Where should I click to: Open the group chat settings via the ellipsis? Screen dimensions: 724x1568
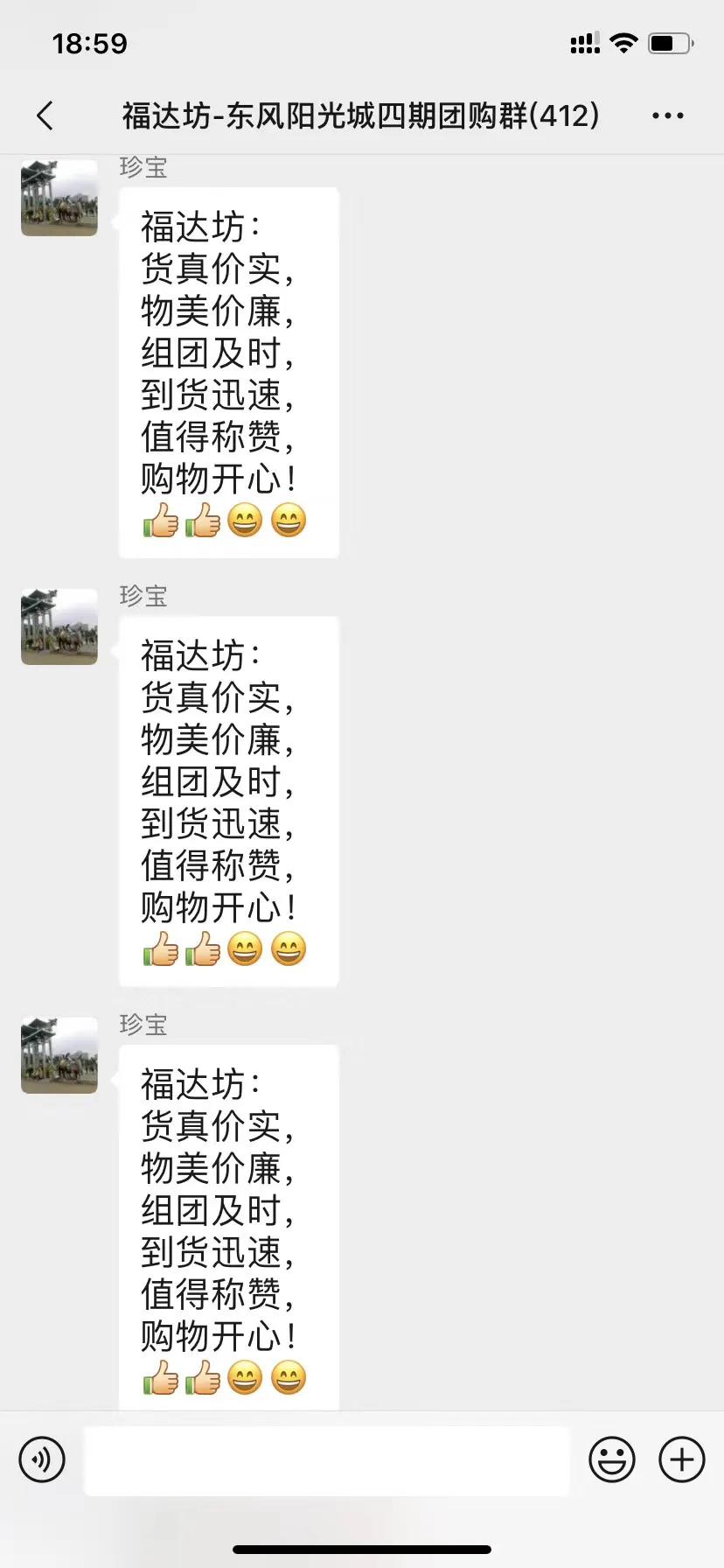[x=667, y=114]
